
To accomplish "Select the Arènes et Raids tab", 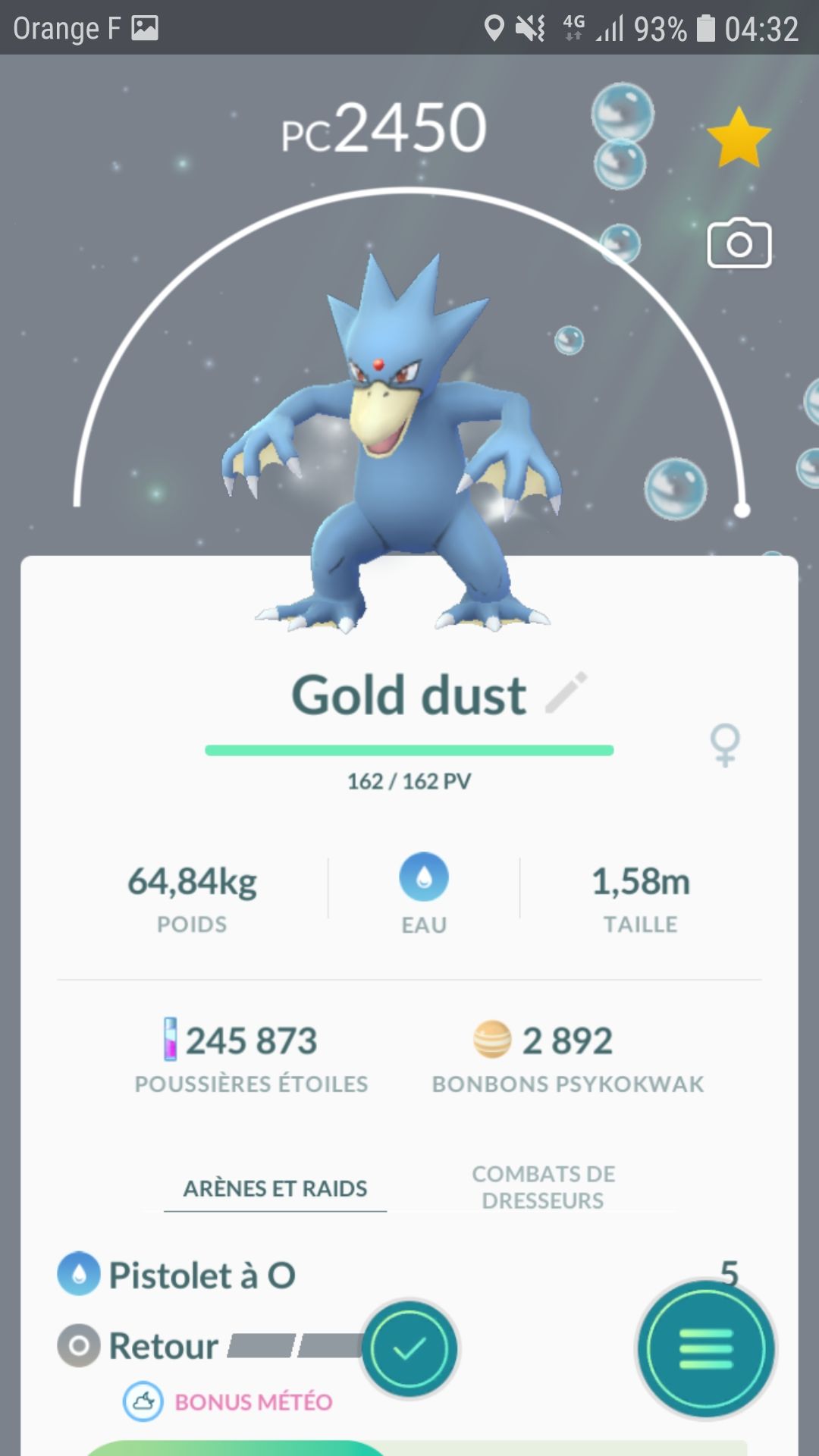I will 275,1188.
